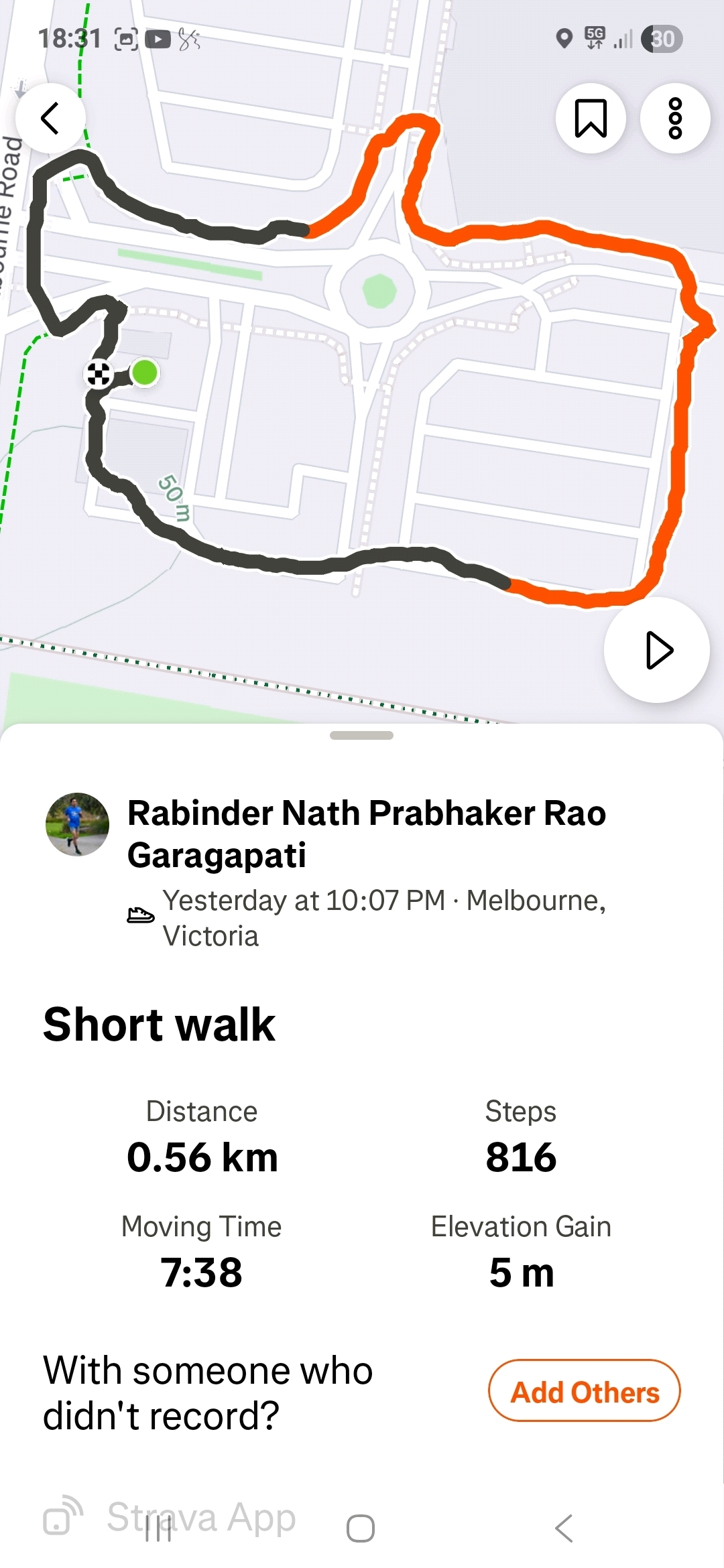
Task: Tap Add Others button
Action: pyautogui.click(x=585, y=1392)
